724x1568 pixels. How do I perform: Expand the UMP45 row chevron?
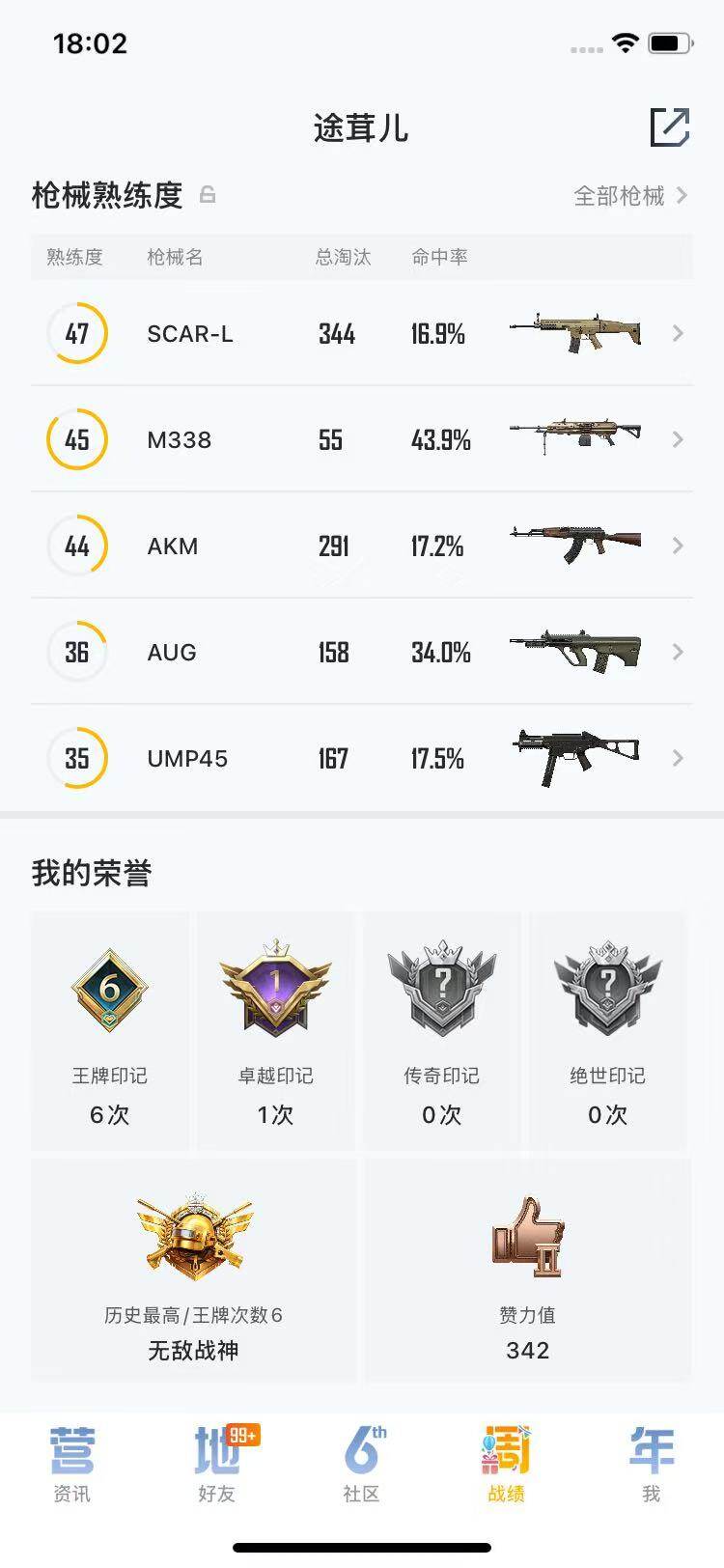[677, 758]
